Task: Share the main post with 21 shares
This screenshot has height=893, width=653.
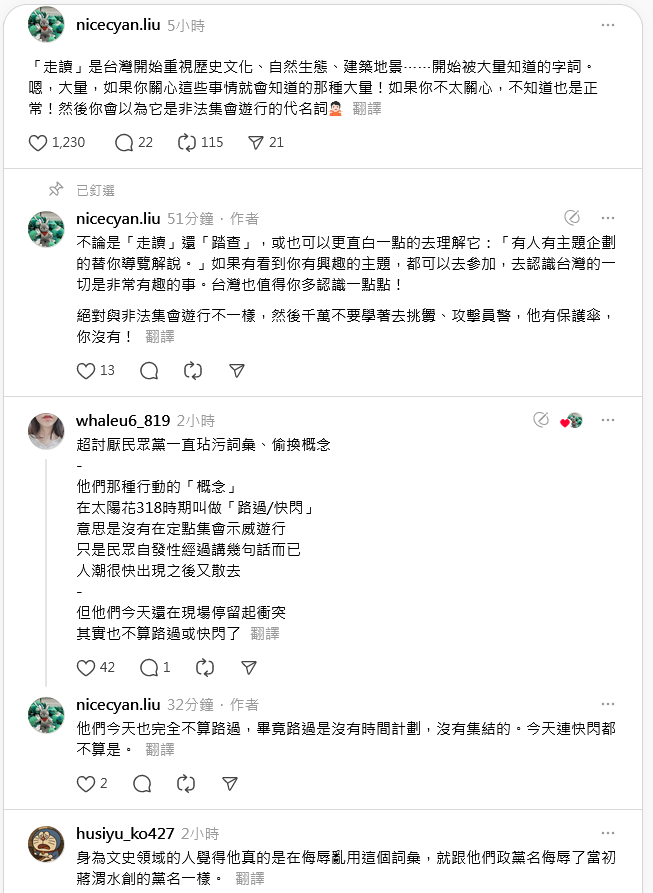Action: click(255, 143)
